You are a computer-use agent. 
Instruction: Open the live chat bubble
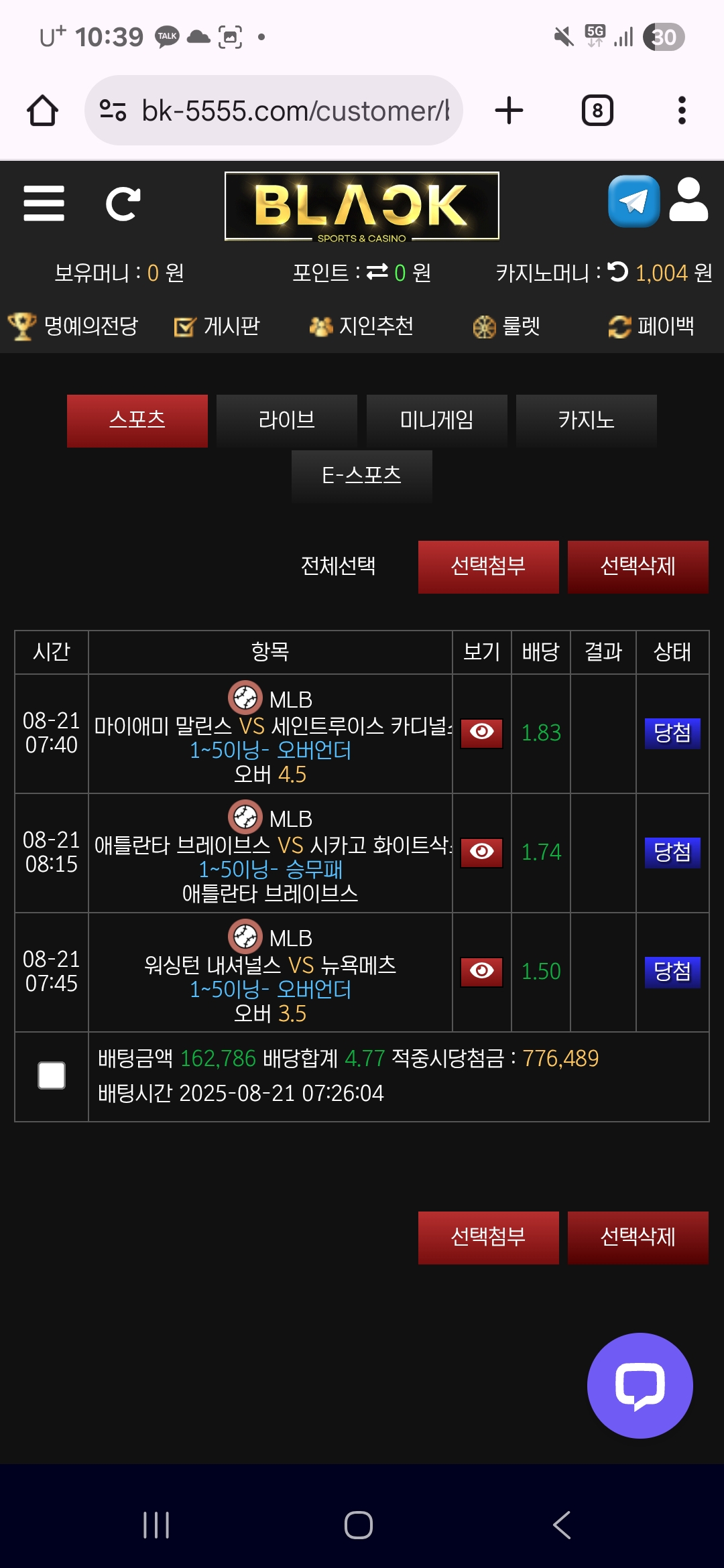pos(640,1385)
